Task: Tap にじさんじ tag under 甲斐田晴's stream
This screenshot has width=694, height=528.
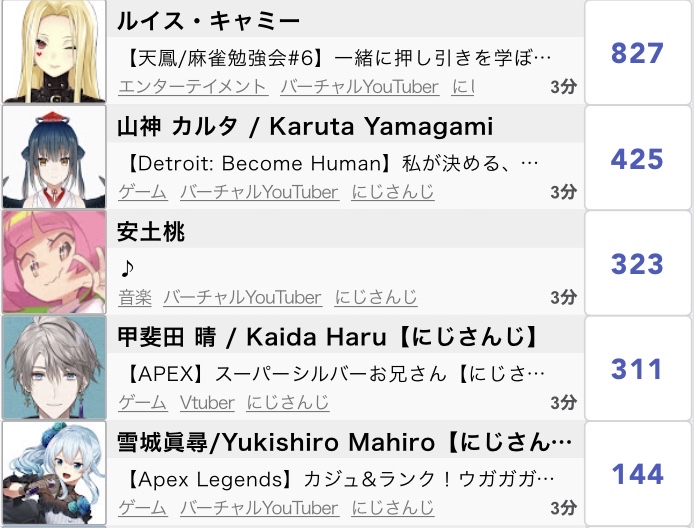Action: tap(288, 403)
